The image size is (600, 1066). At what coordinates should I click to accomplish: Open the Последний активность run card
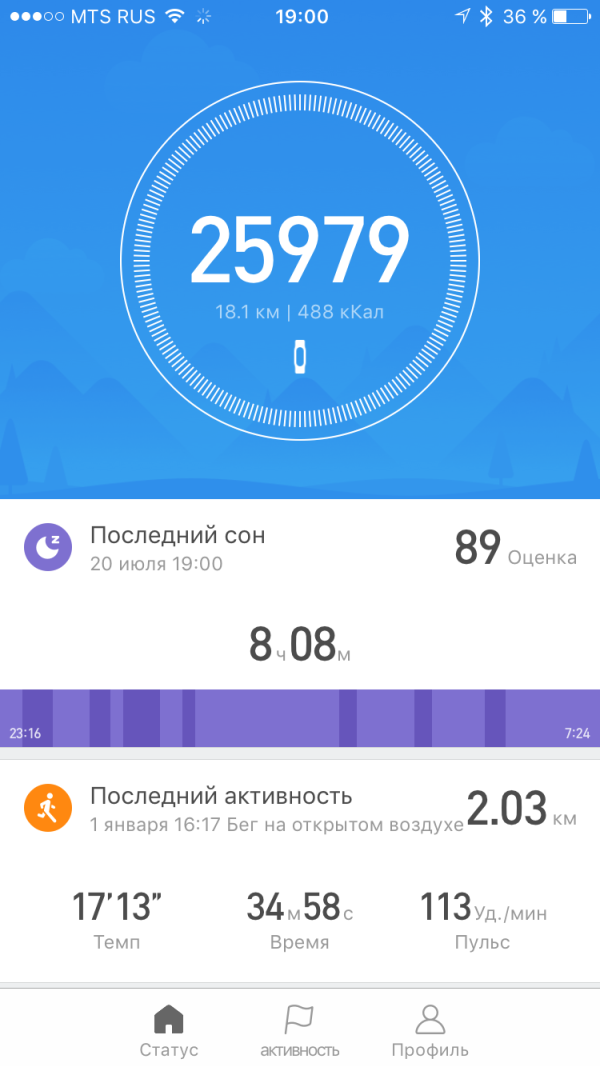pyautogui.click(x=300, y=860)
